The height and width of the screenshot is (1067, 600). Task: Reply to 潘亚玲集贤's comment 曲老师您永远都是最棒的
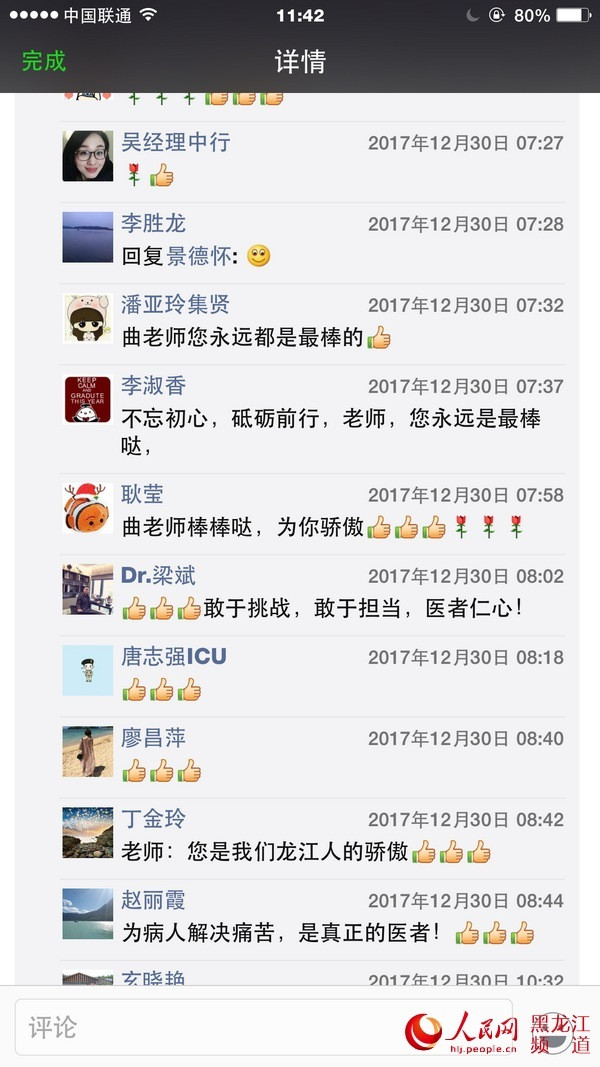coord(242,337)
